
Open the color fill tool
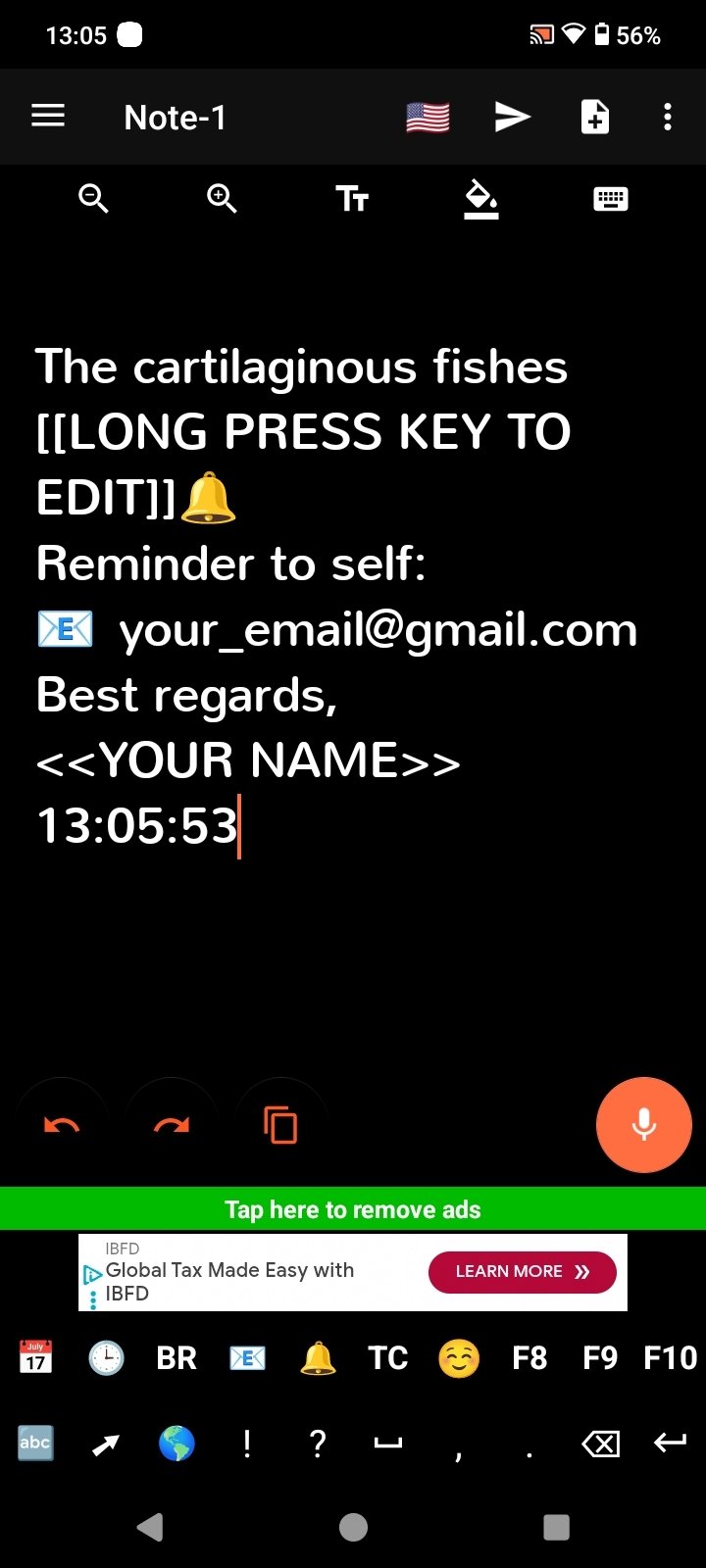click(480, 199)
